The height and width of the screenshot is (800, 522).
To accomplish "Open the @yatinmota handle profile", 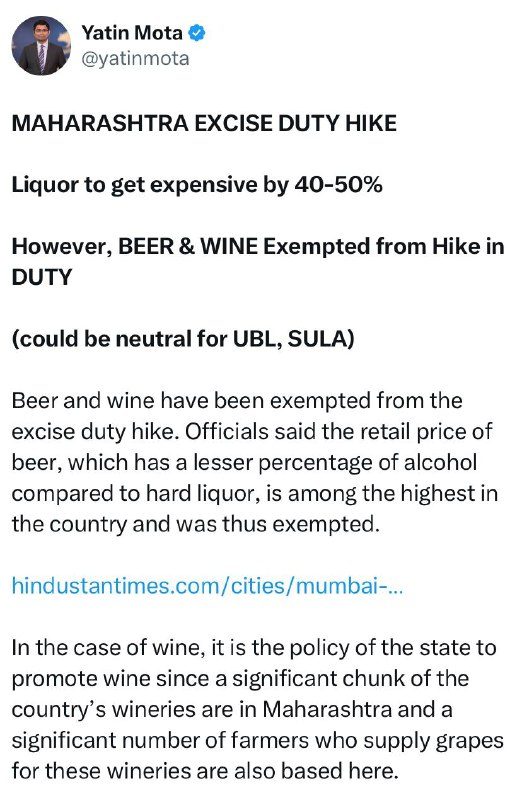I will [x=135, y=59].
